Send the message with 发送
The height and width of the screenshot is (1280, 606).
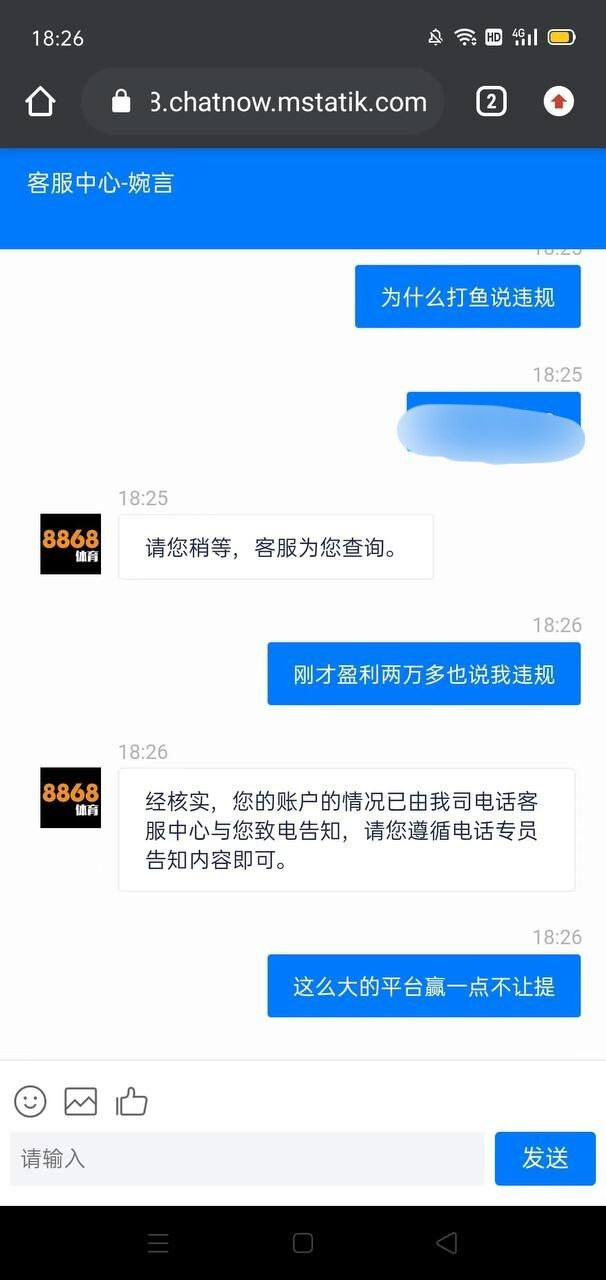545,1159
